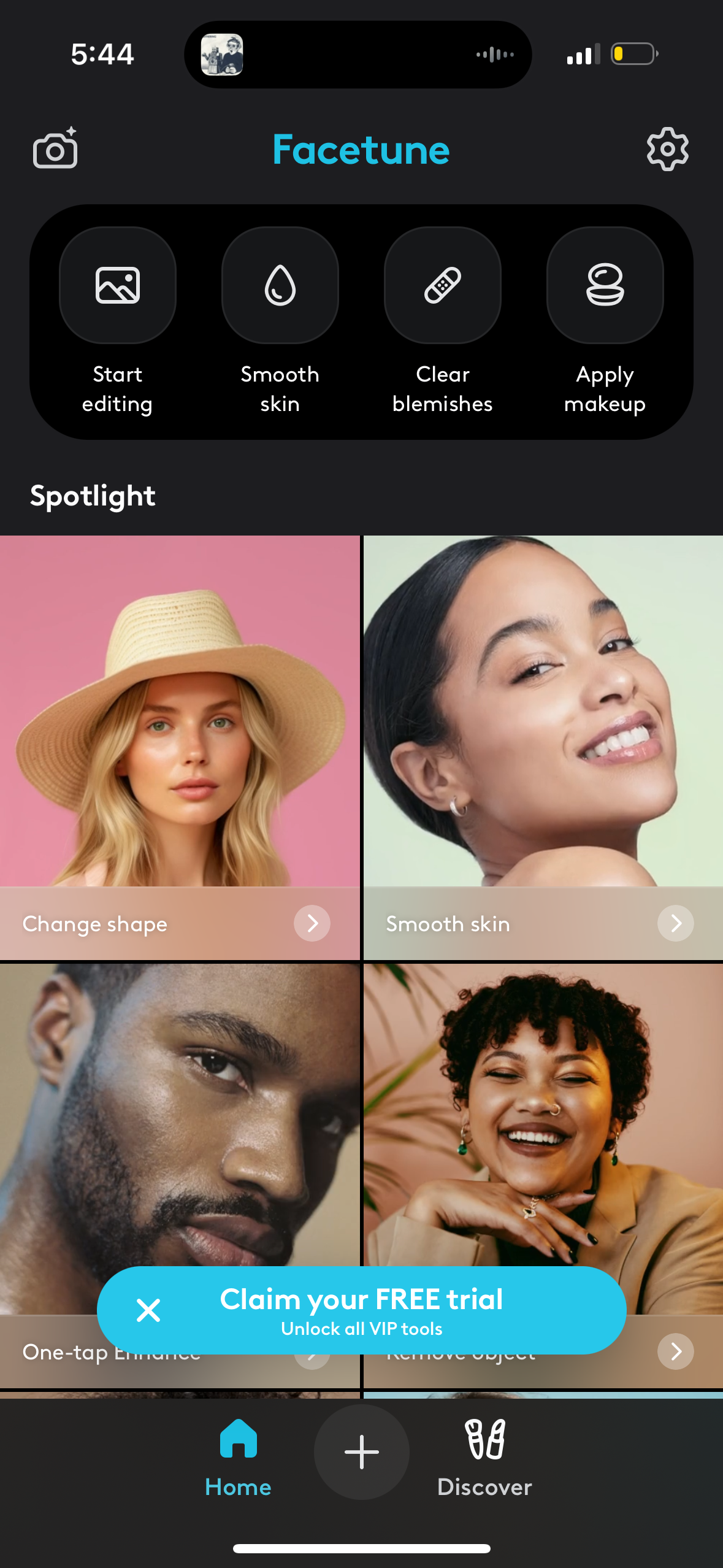Dismiss the free trial banner

click(148, 1310)
